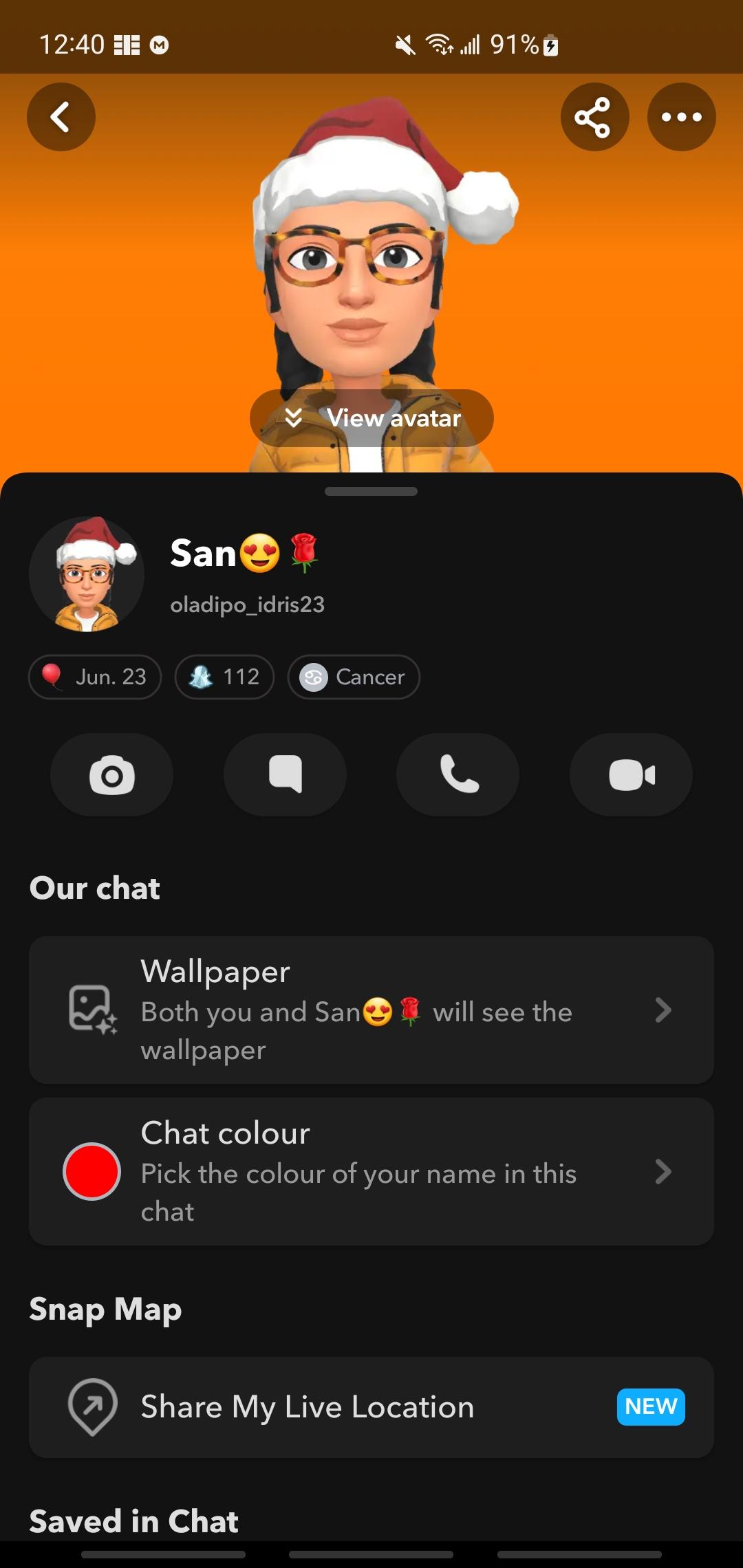Start a chat from the message icon
The image size is (743, 1568).
pyautogui.click(x=285, y=774)
